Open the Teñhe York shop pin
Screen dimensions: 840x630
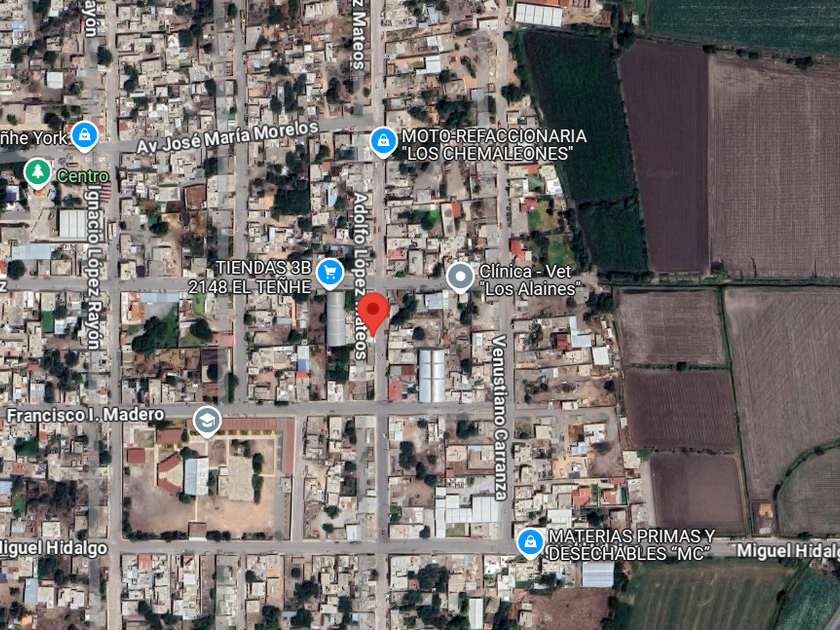coord(84,136)
